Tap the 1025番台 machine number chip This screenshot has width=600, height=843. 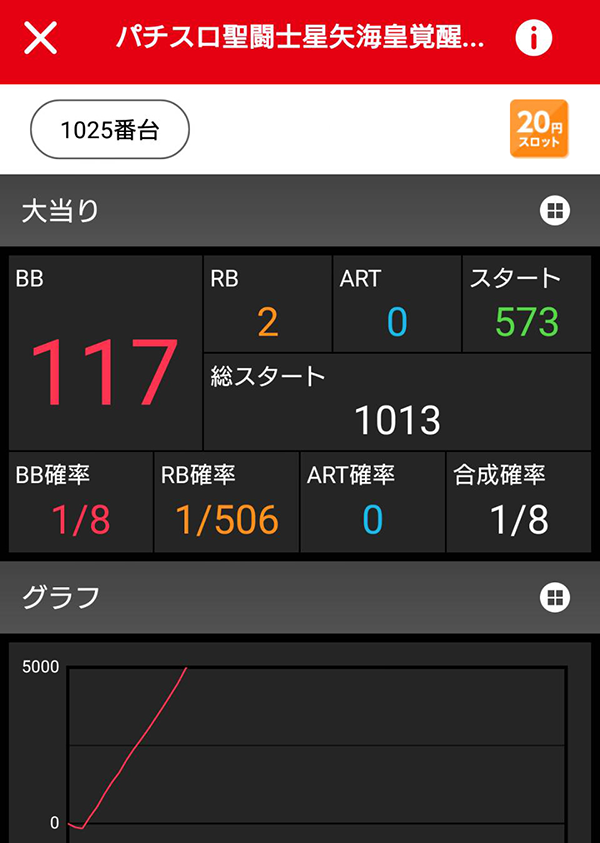(x=110, y=130)
